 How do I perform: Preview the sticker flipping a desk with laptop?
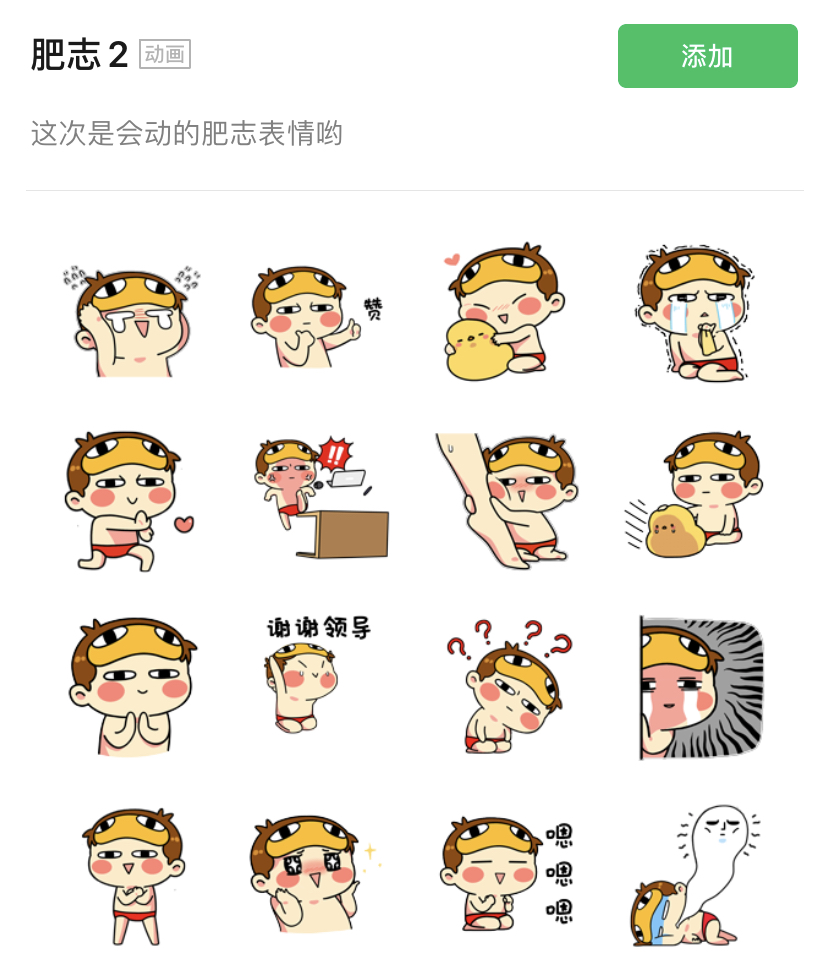(320, 500)
